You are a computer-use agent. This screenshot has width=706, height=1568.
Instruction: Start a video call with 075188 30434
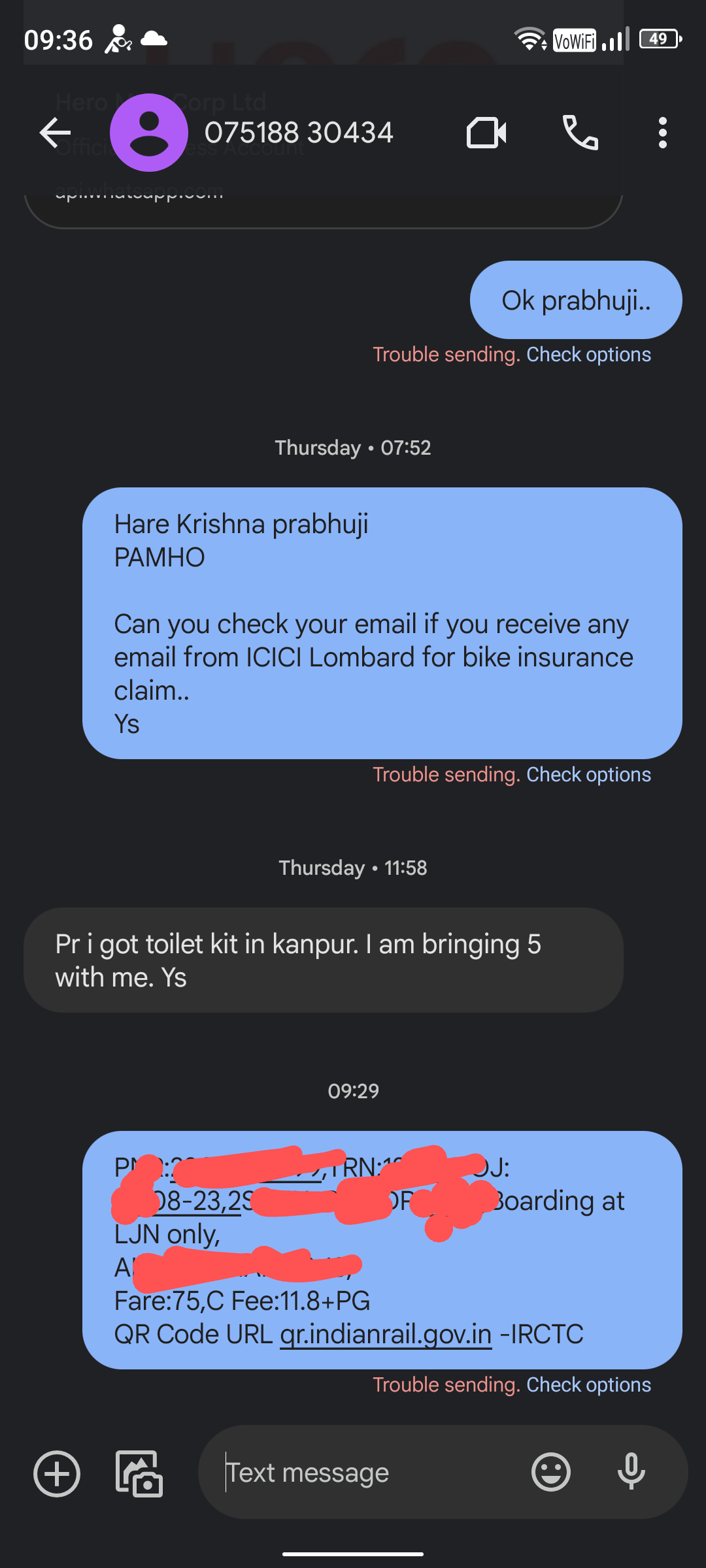coord(486,133)
